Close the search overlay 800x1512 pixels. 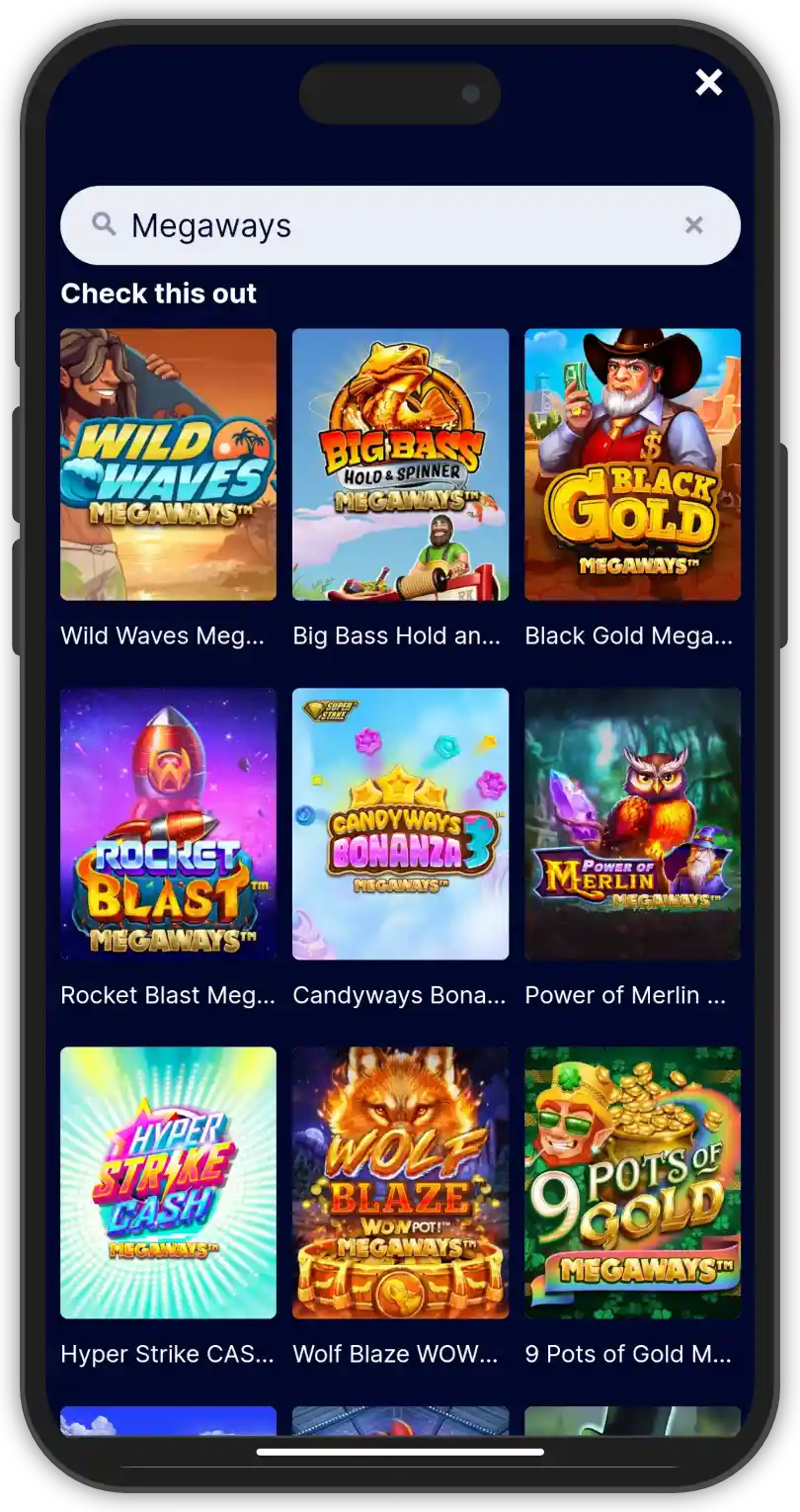tap(708, 82)
